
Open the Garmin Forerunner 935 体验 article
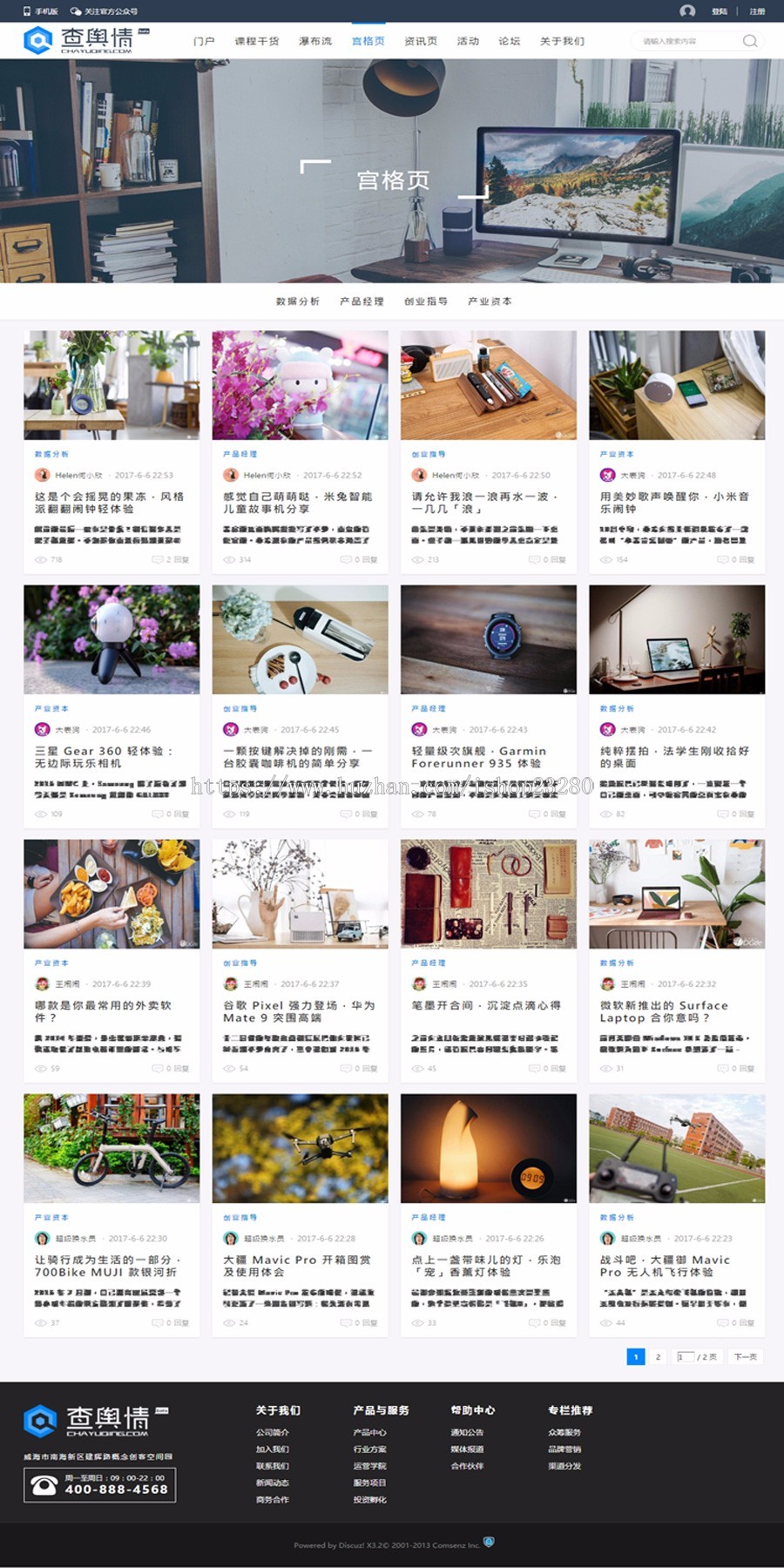(x=478, y=757)
